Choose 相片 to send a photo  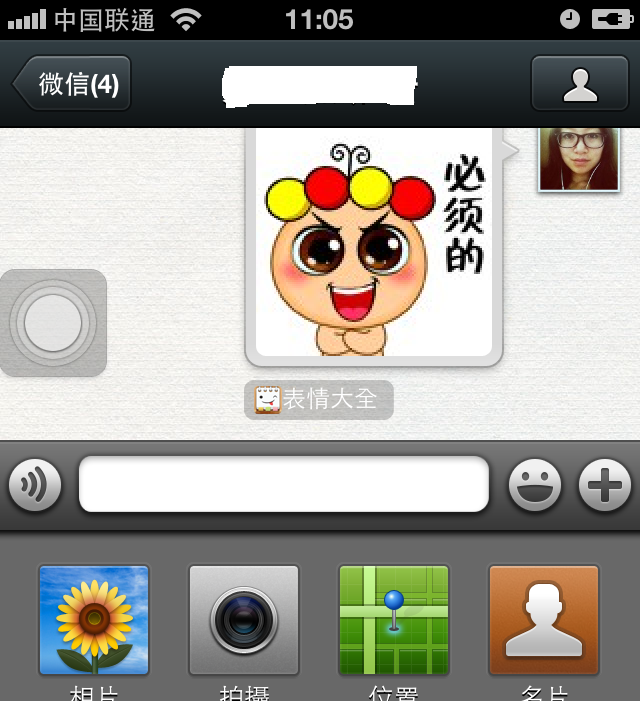click(x=94, y=620)
